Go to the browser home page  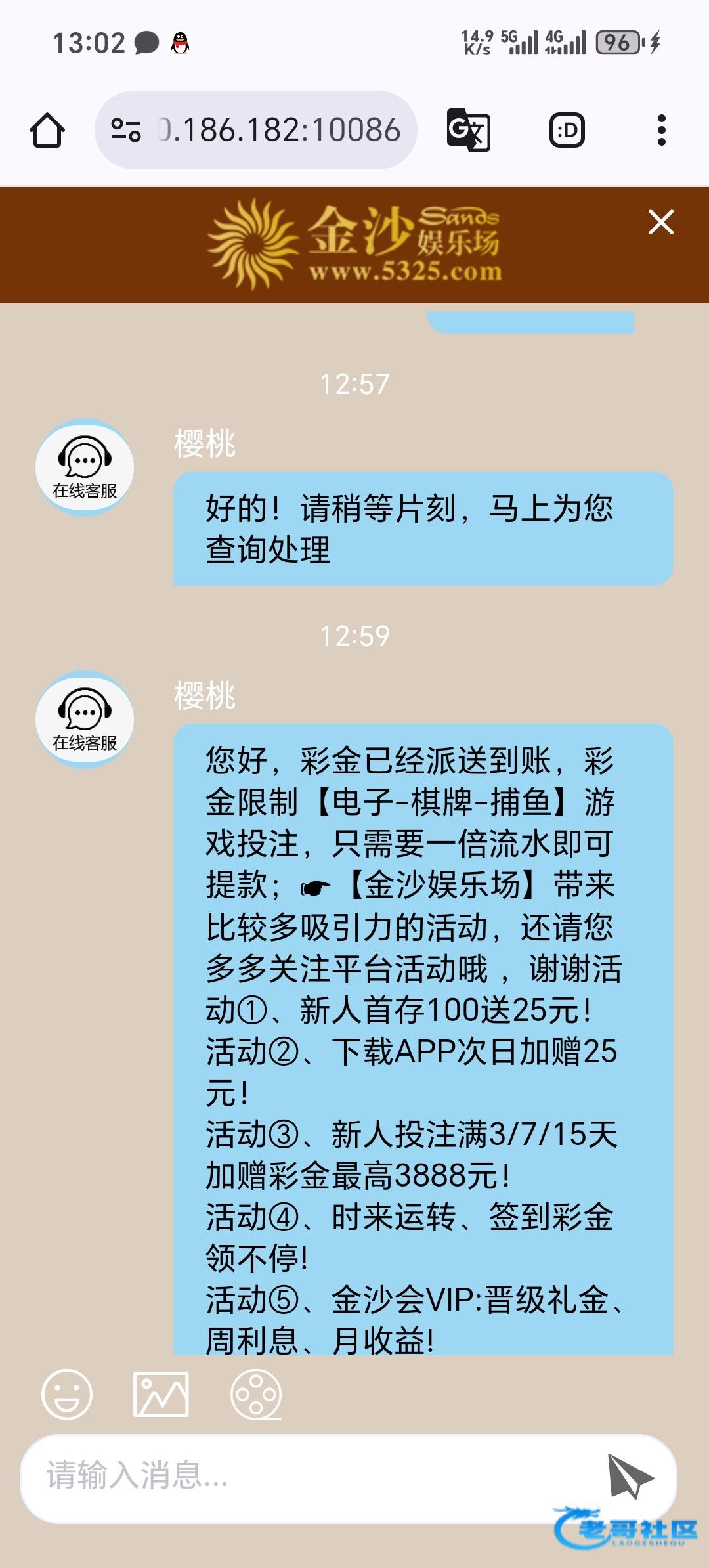[x=47, y=130]
